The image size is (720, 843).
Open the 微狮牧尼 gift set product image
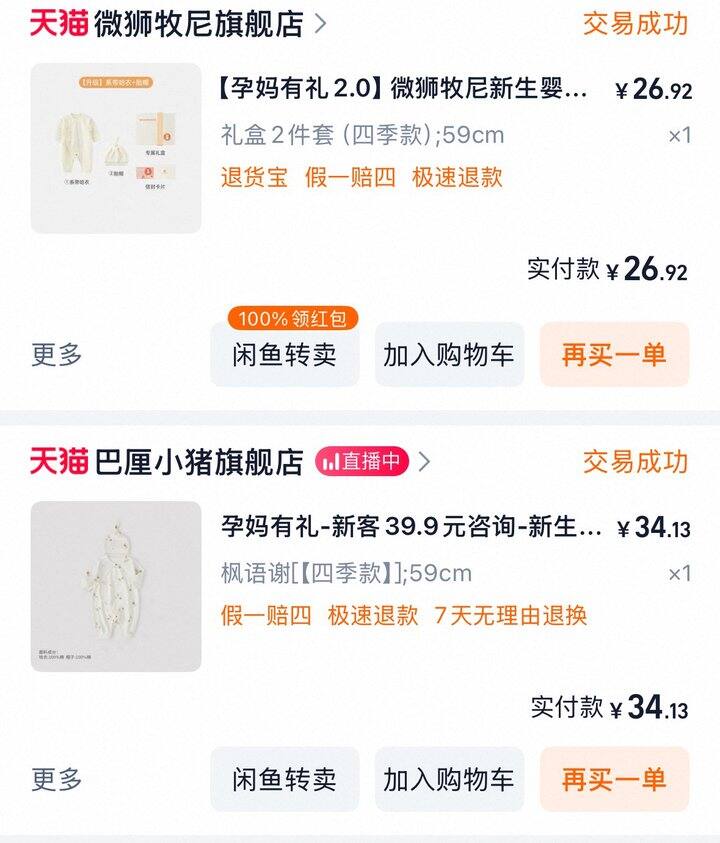(x=116, y=148)
